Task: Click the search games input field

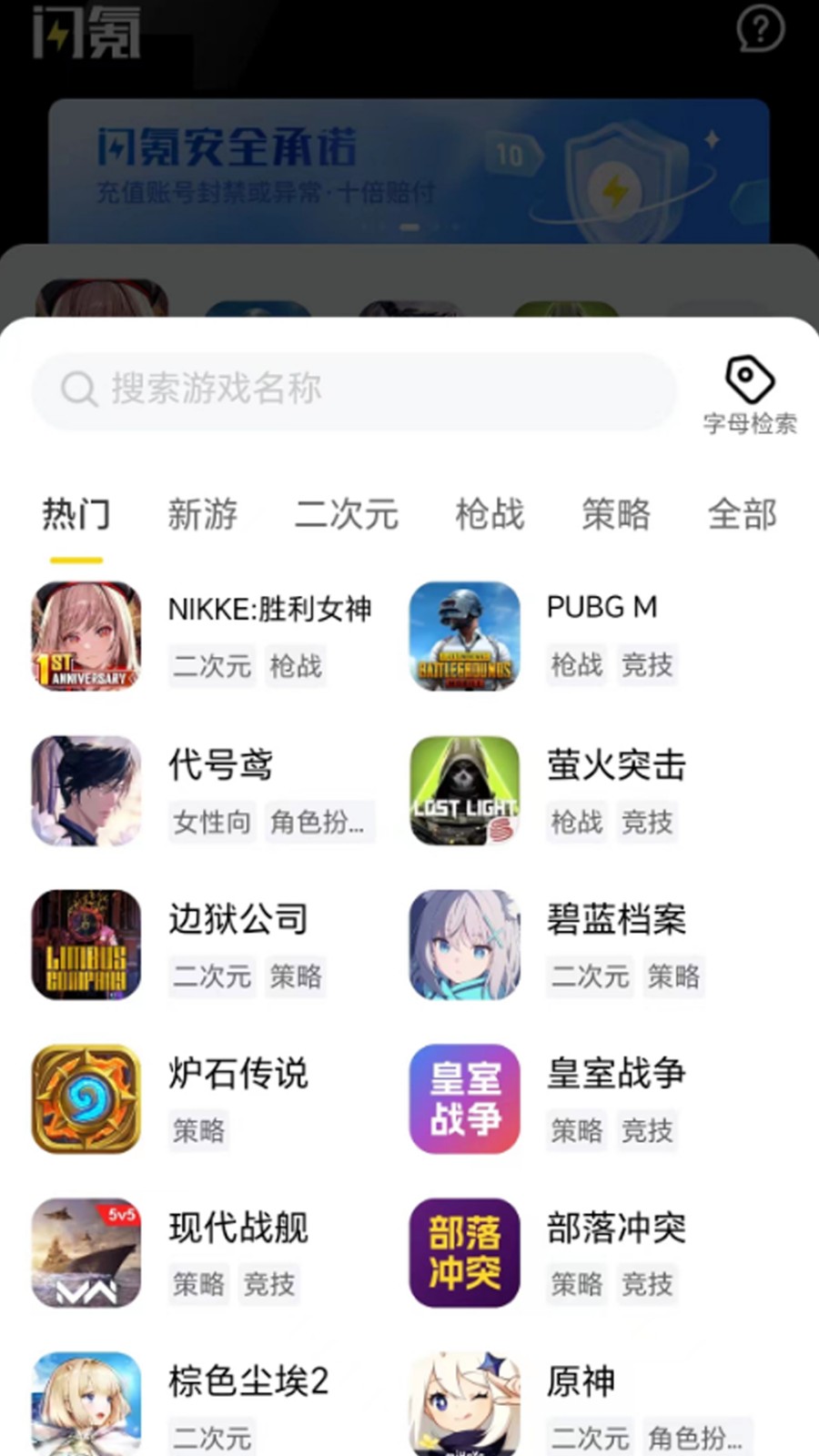Action: (353, 389)
